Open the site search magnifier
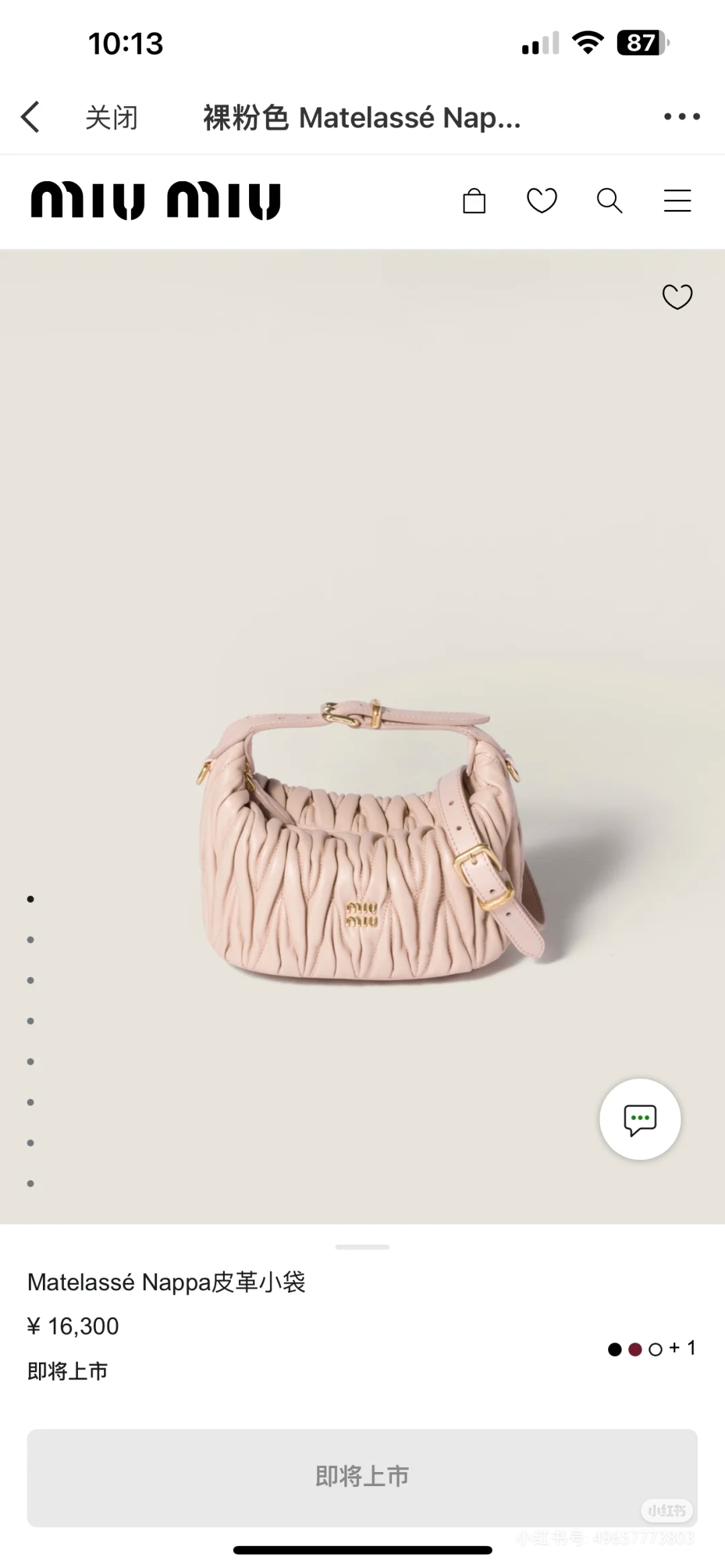725x1568 pixels. [x=610, y=201]
